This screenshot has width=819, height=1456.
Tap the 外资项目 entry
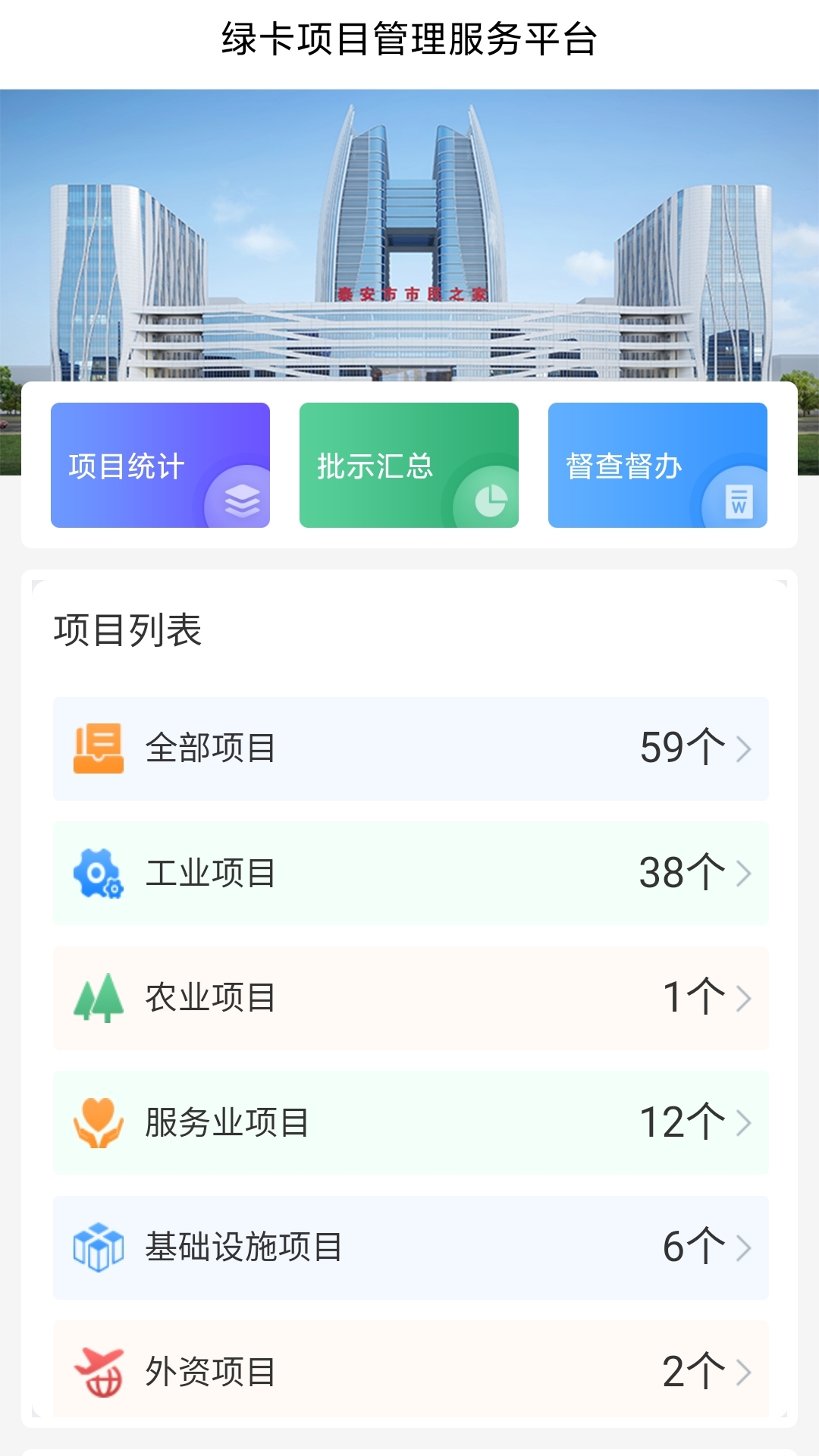coord(410,1370)
